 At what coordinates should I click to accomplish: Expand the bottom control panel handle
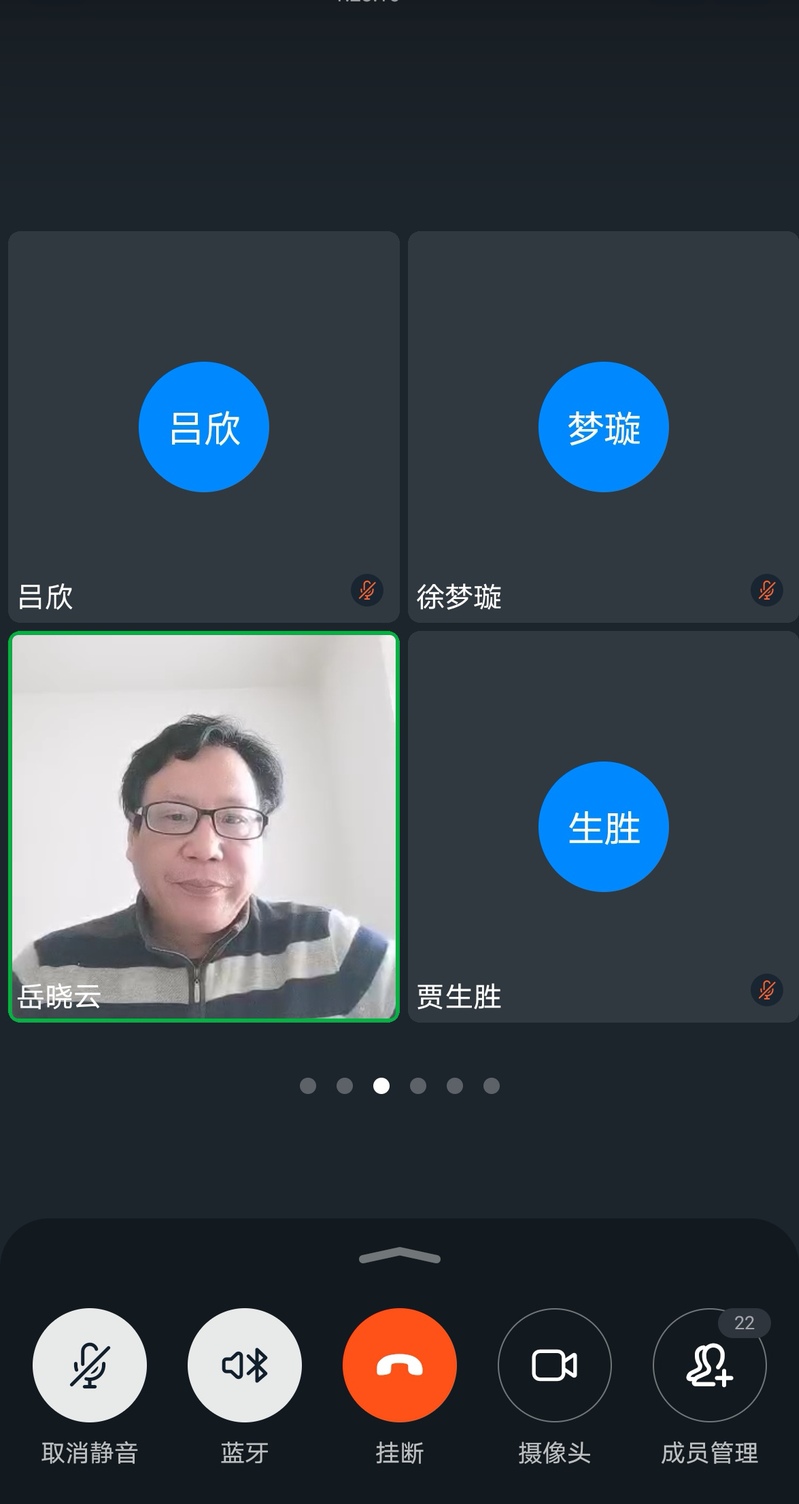pyautogui.click(x=400, y=1256)
